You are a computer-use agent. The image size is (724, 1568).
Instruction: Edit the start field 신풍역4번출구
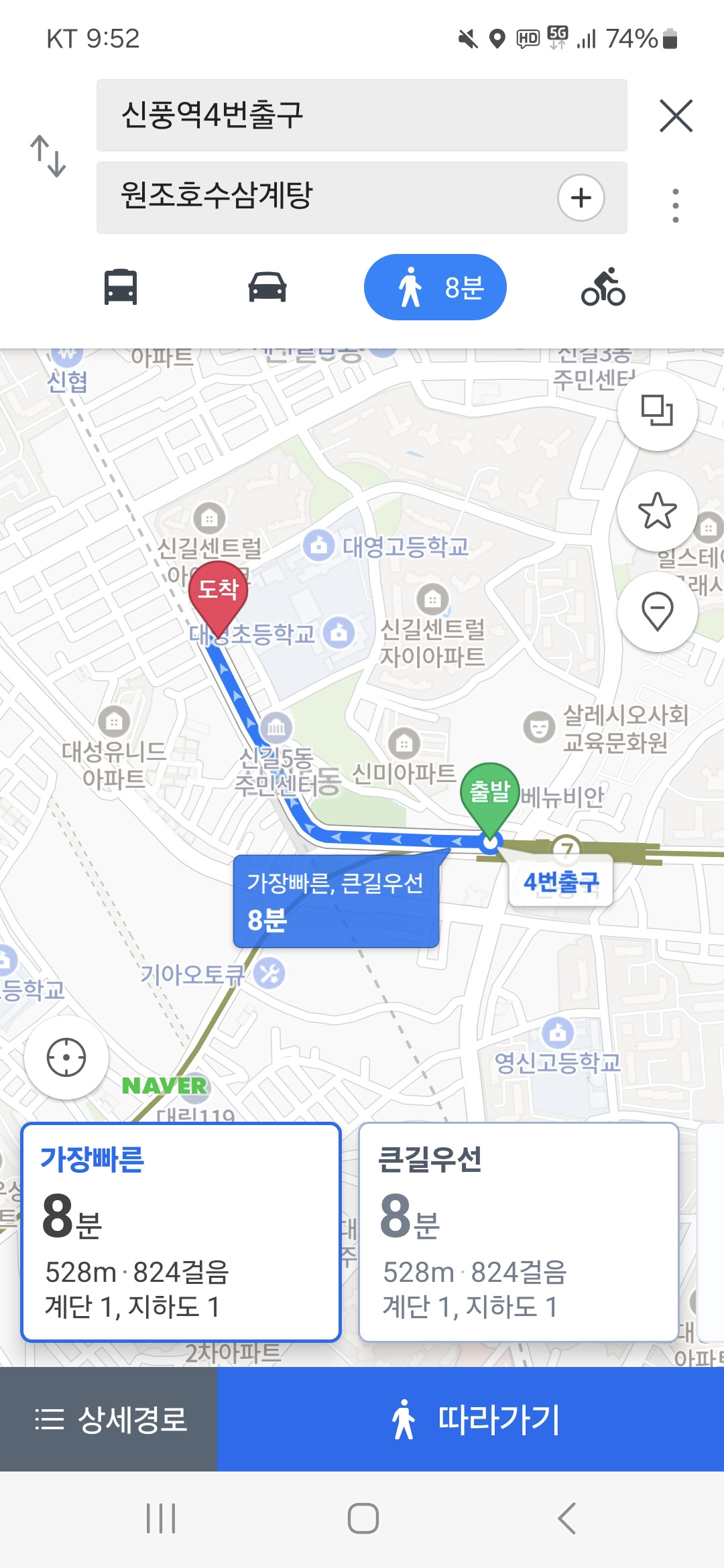pos(362,115)
